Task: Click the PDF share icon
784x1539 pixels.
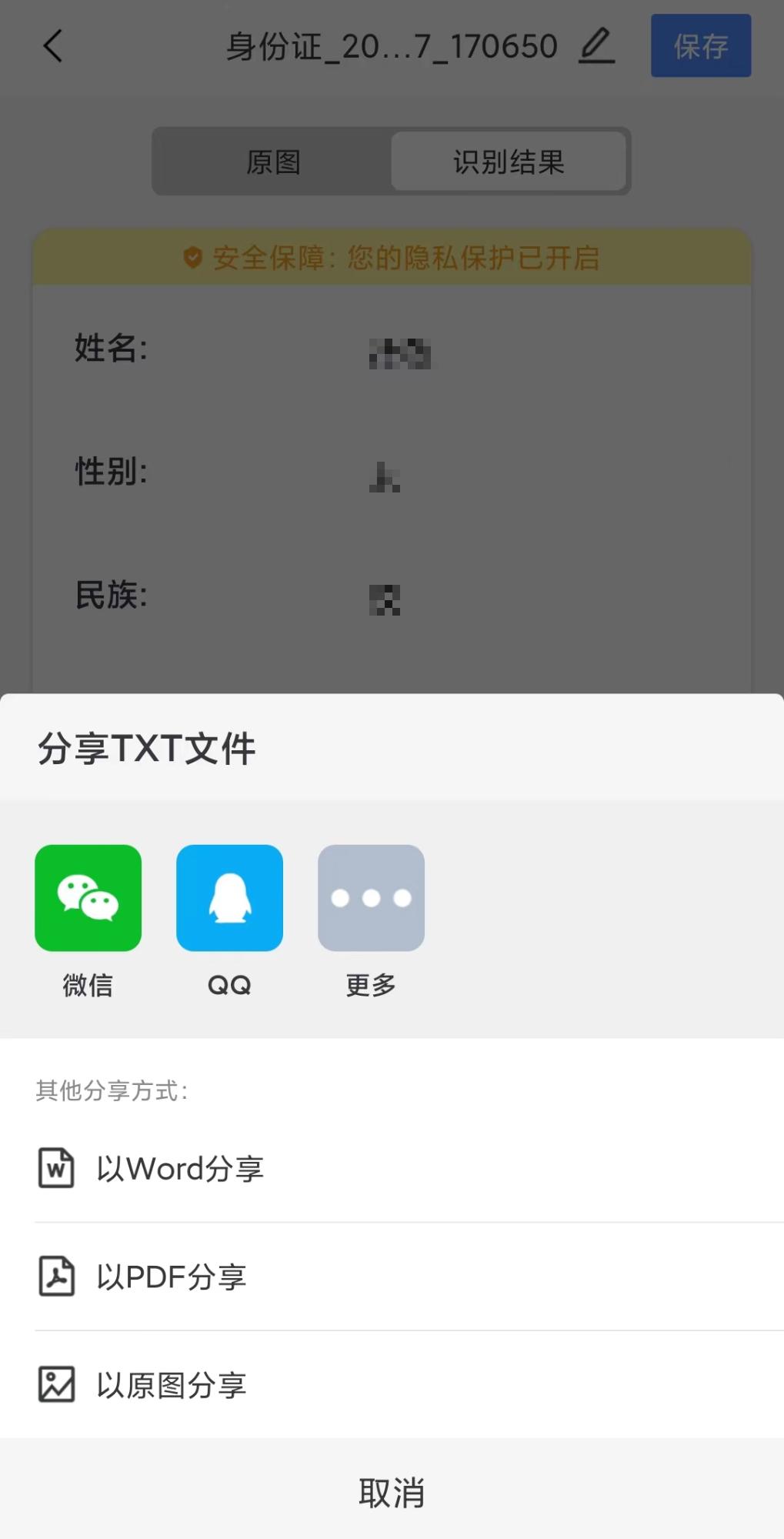Action: click(55, 1277)
